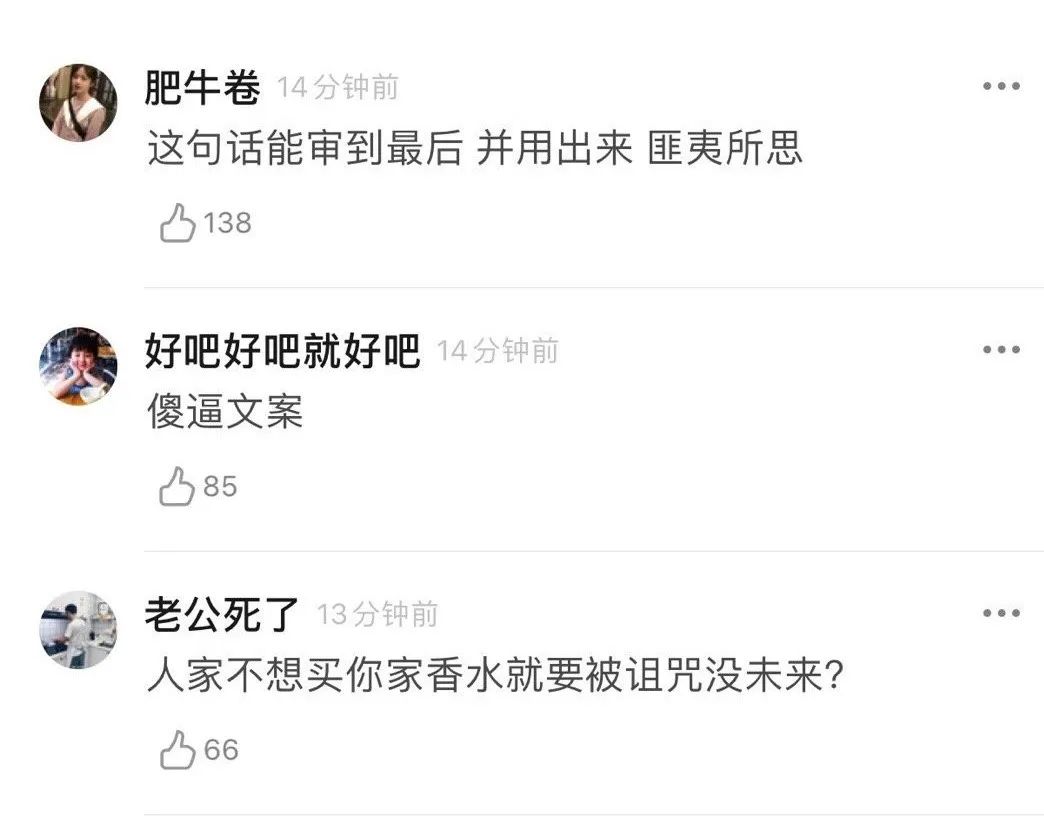Open overflow menu on 肥牛卷's comment
The image size is (1044, 824).
point(1000,87)
